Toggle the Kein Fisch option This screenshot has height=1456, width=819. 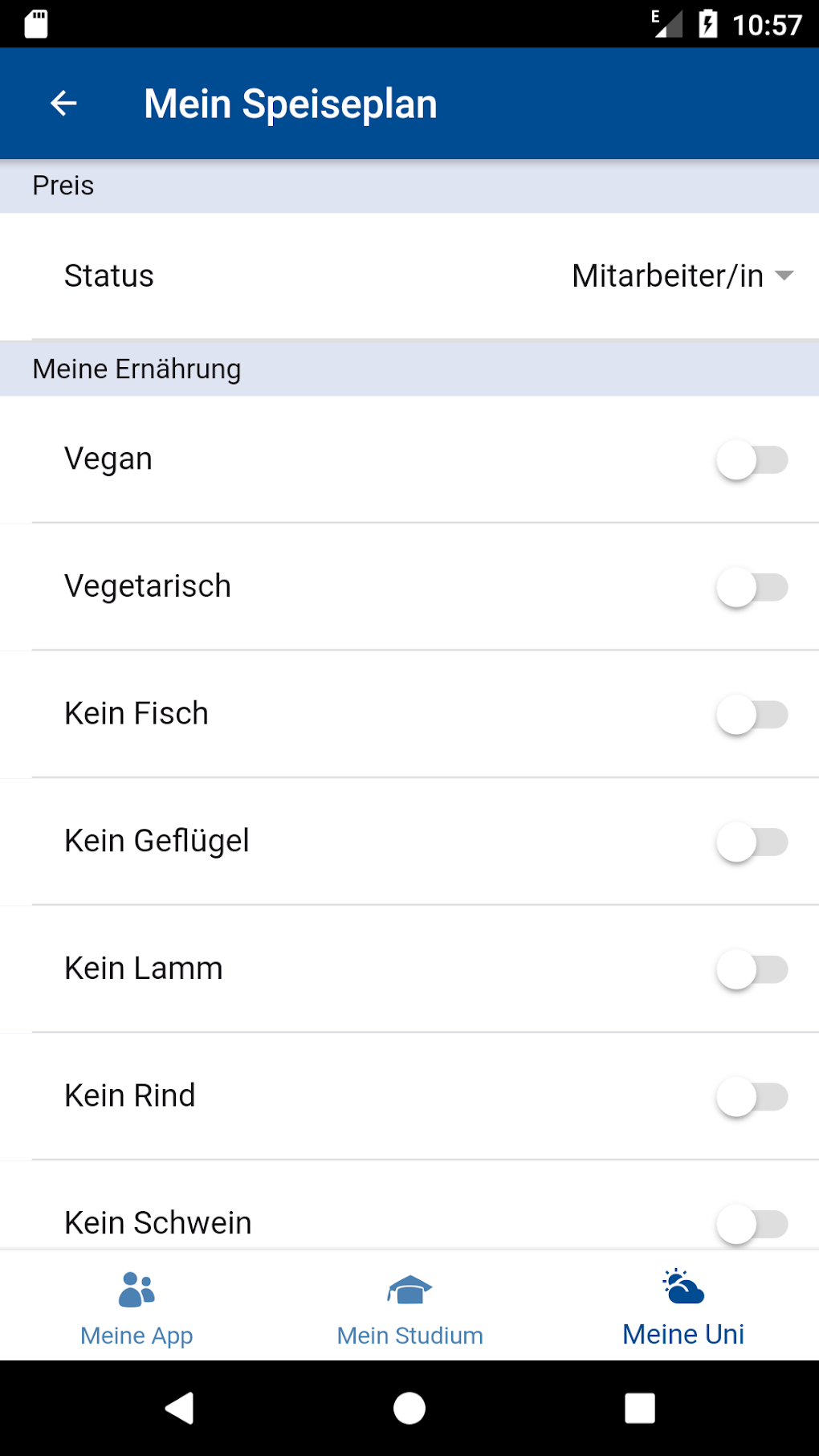(x=752, y=715)
